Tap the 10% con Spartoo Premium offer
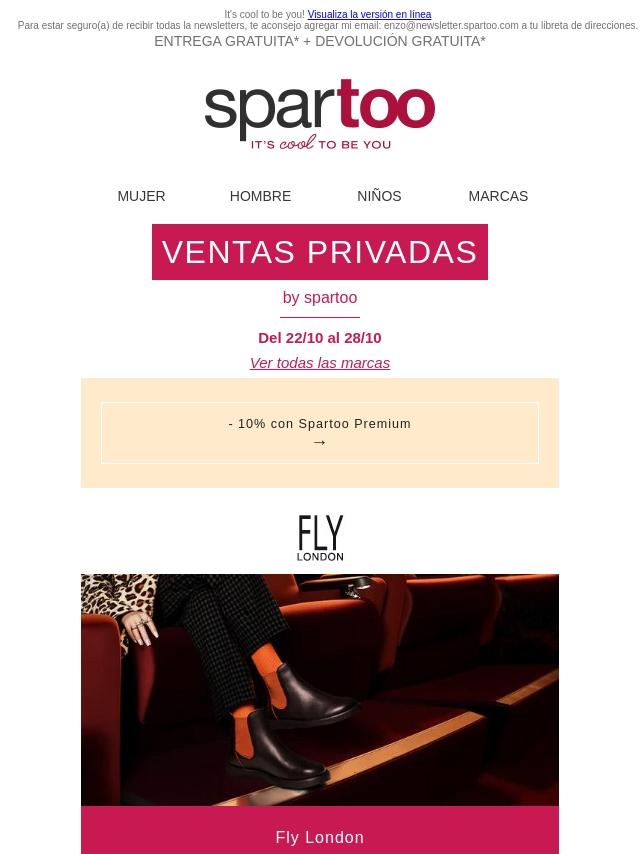This screenshot has width=640, height=854. pyautogui.click(x=320, y=433)
